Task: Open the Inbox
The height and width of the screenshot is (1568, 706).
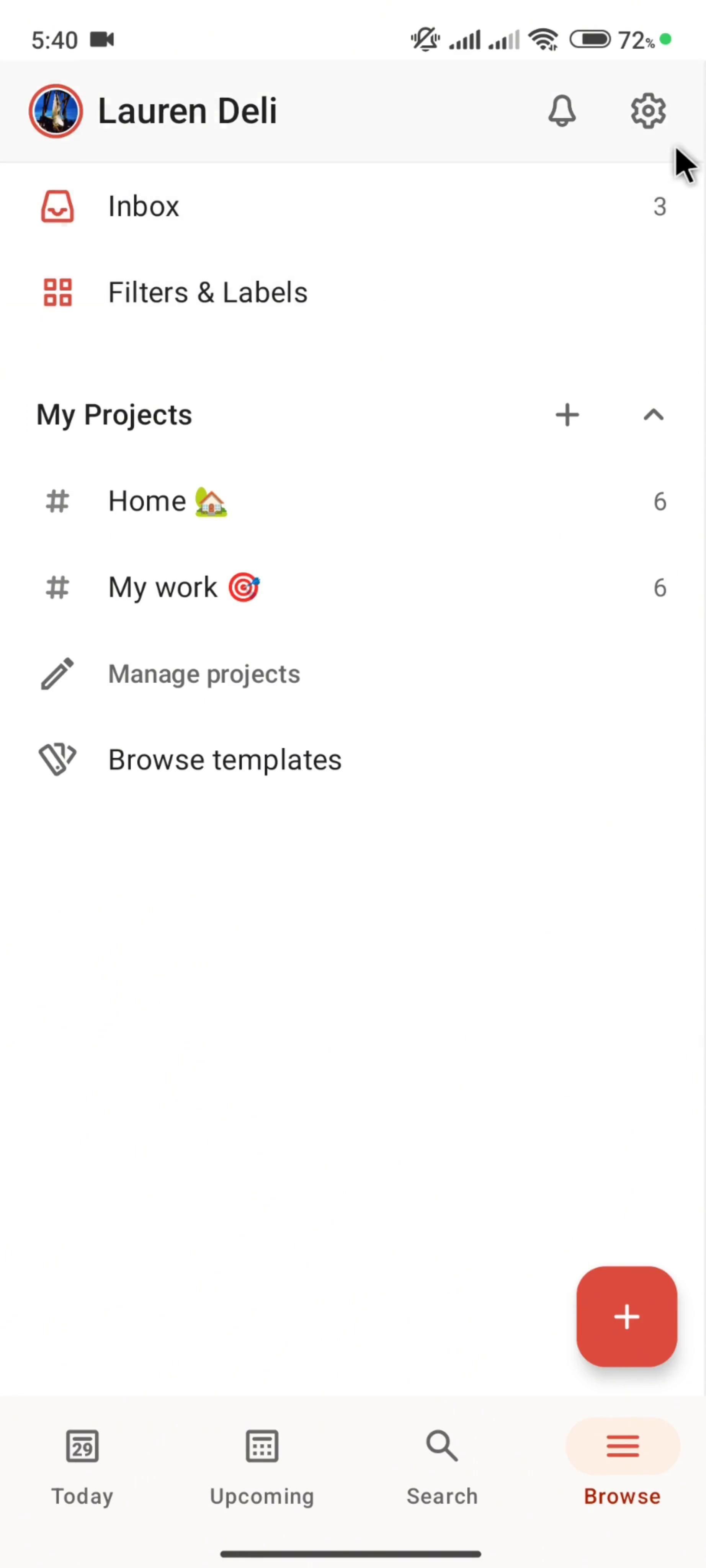Action: pos(144,206)
